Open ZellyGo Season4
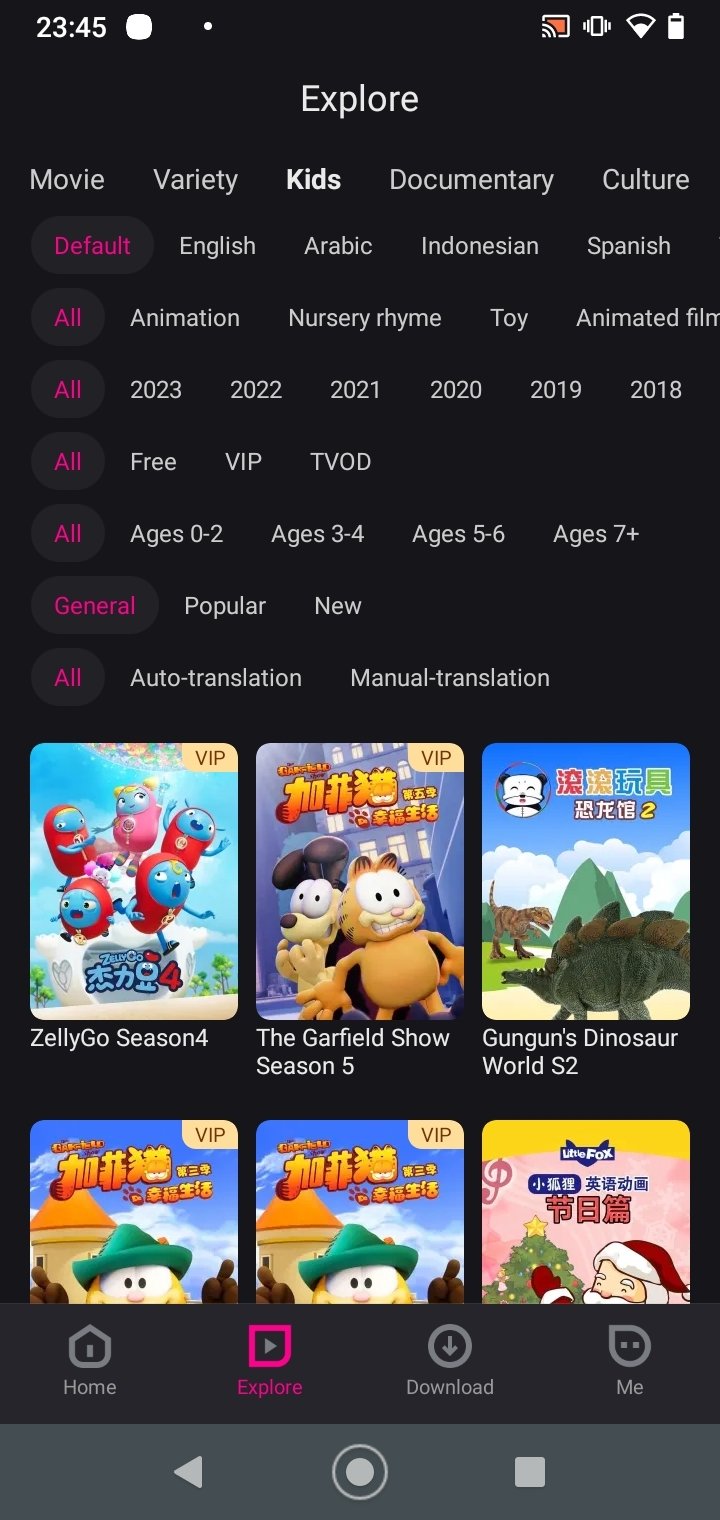 (x=134, y=881)
